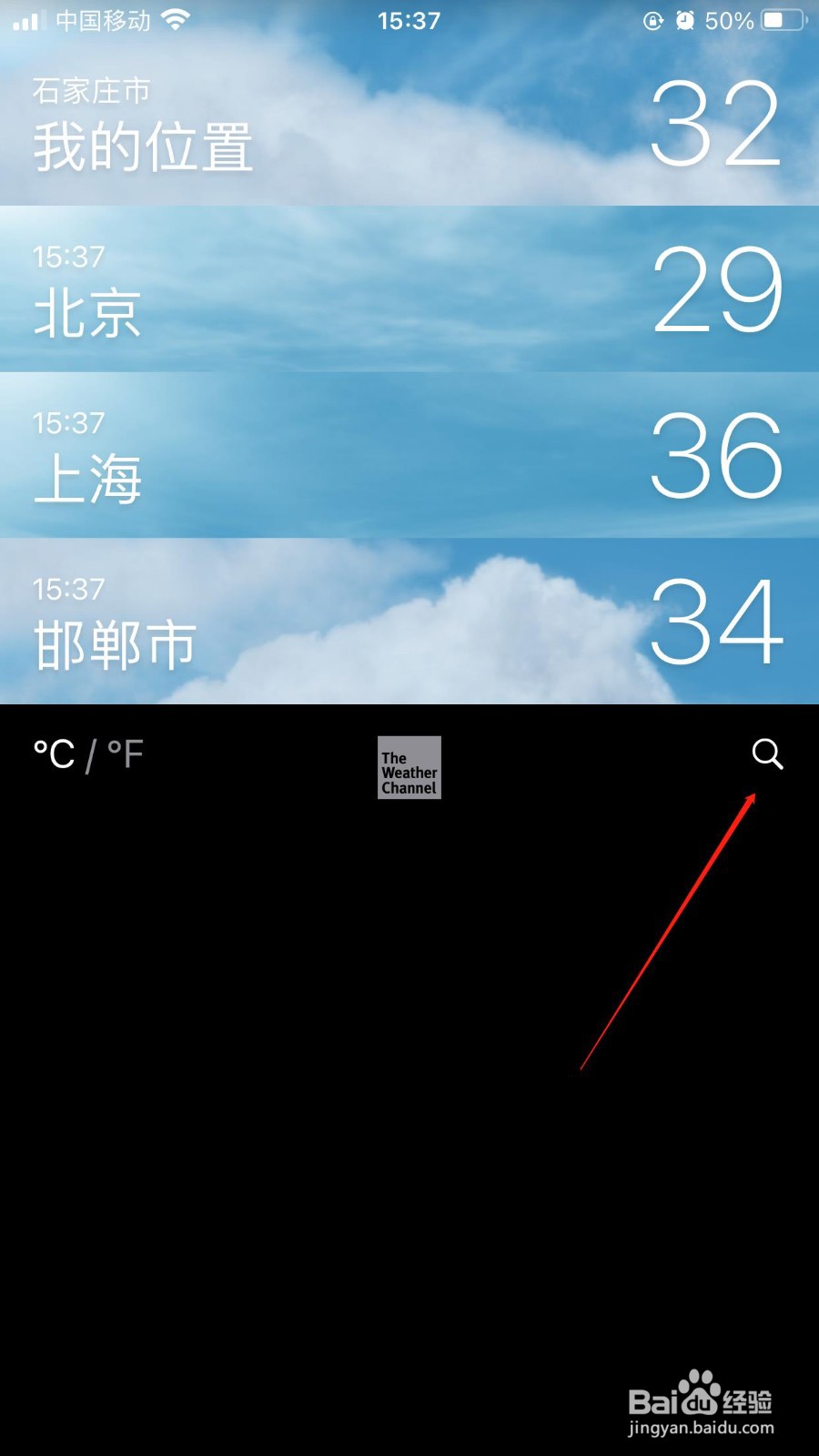Viewport: 819px width, 1456px height.
Task: Toggle the °C / °F unit switch
Action: [88, 753]
